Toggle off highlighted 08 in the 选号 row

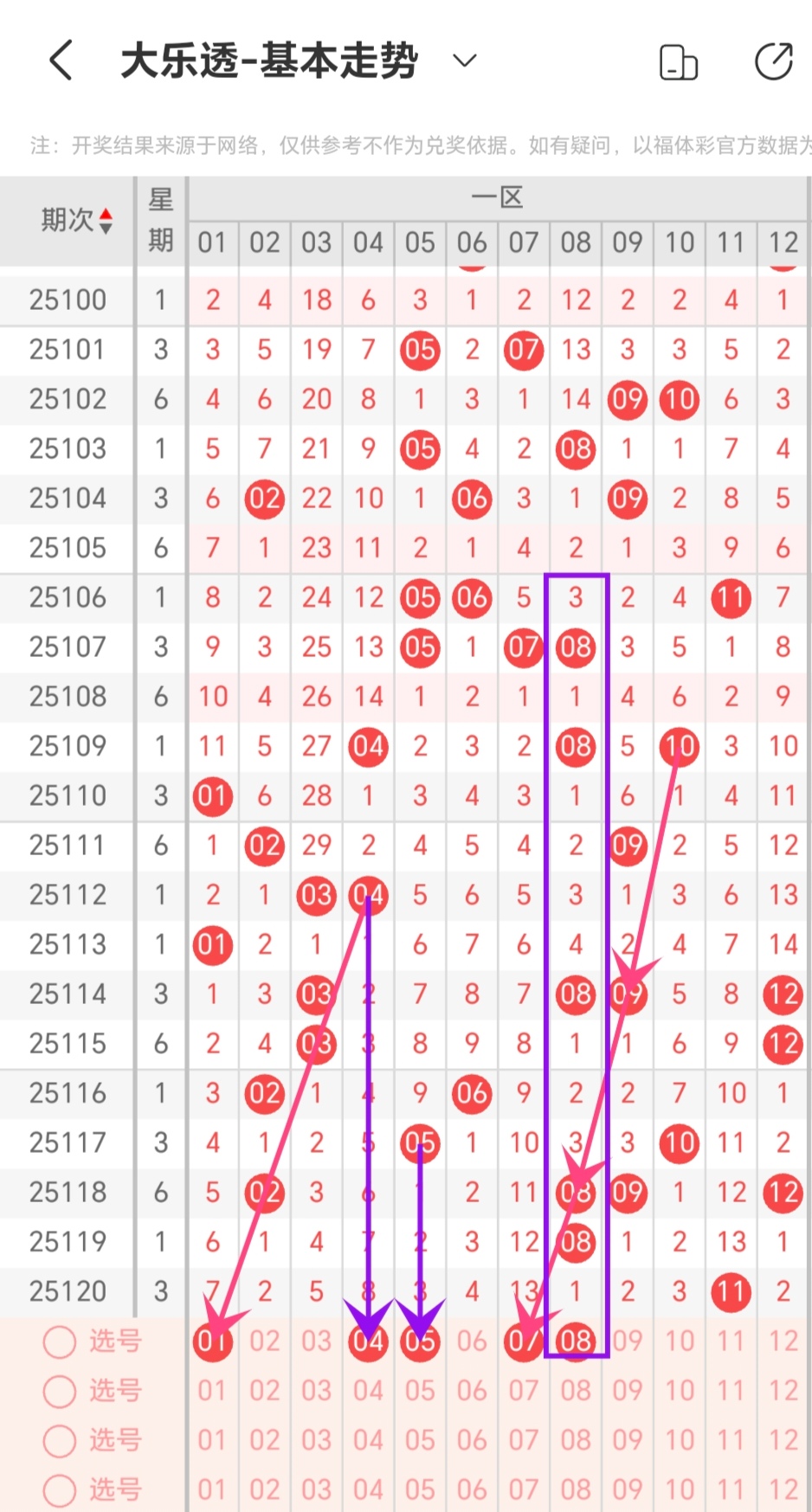click(576, 1341)
